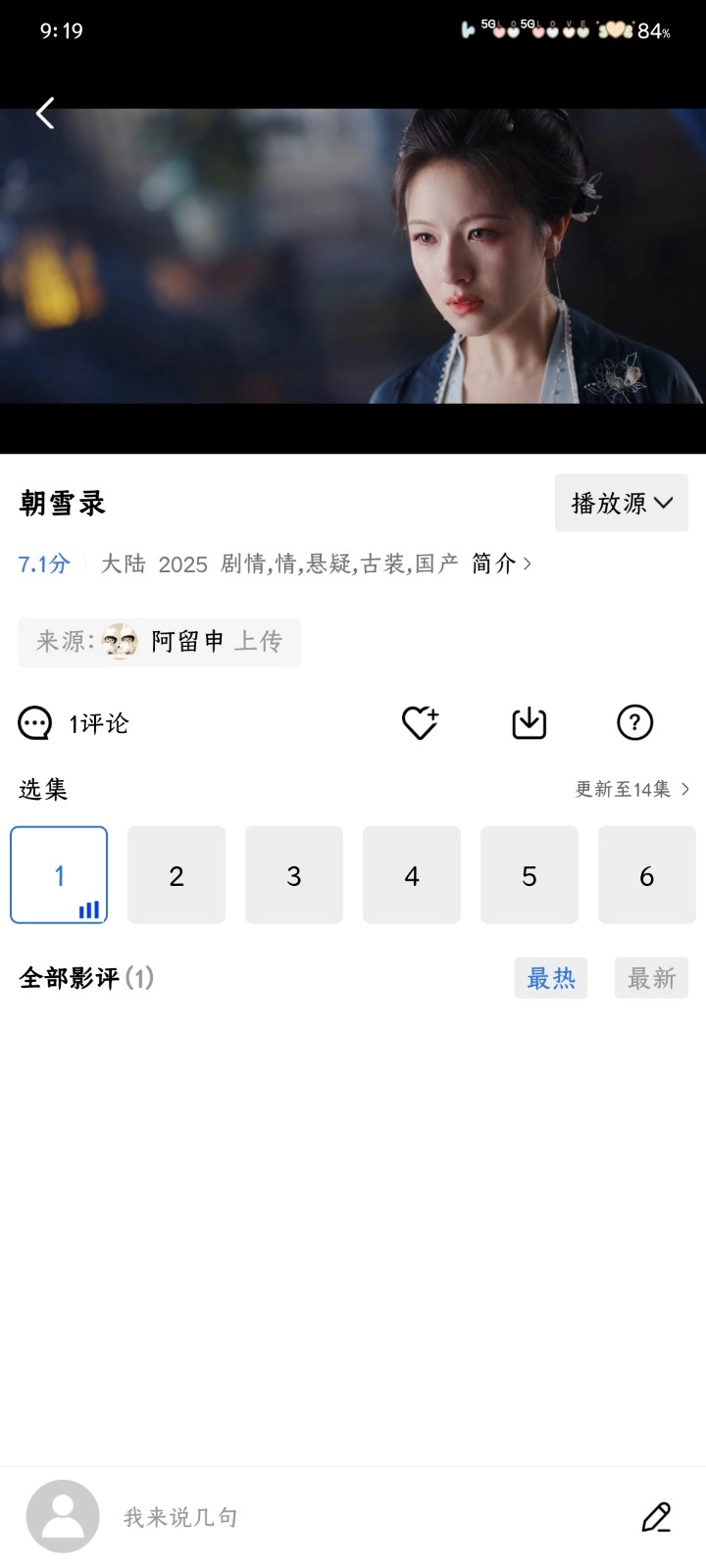Toggle the 最热 sorting for reviews

(550, 977)
